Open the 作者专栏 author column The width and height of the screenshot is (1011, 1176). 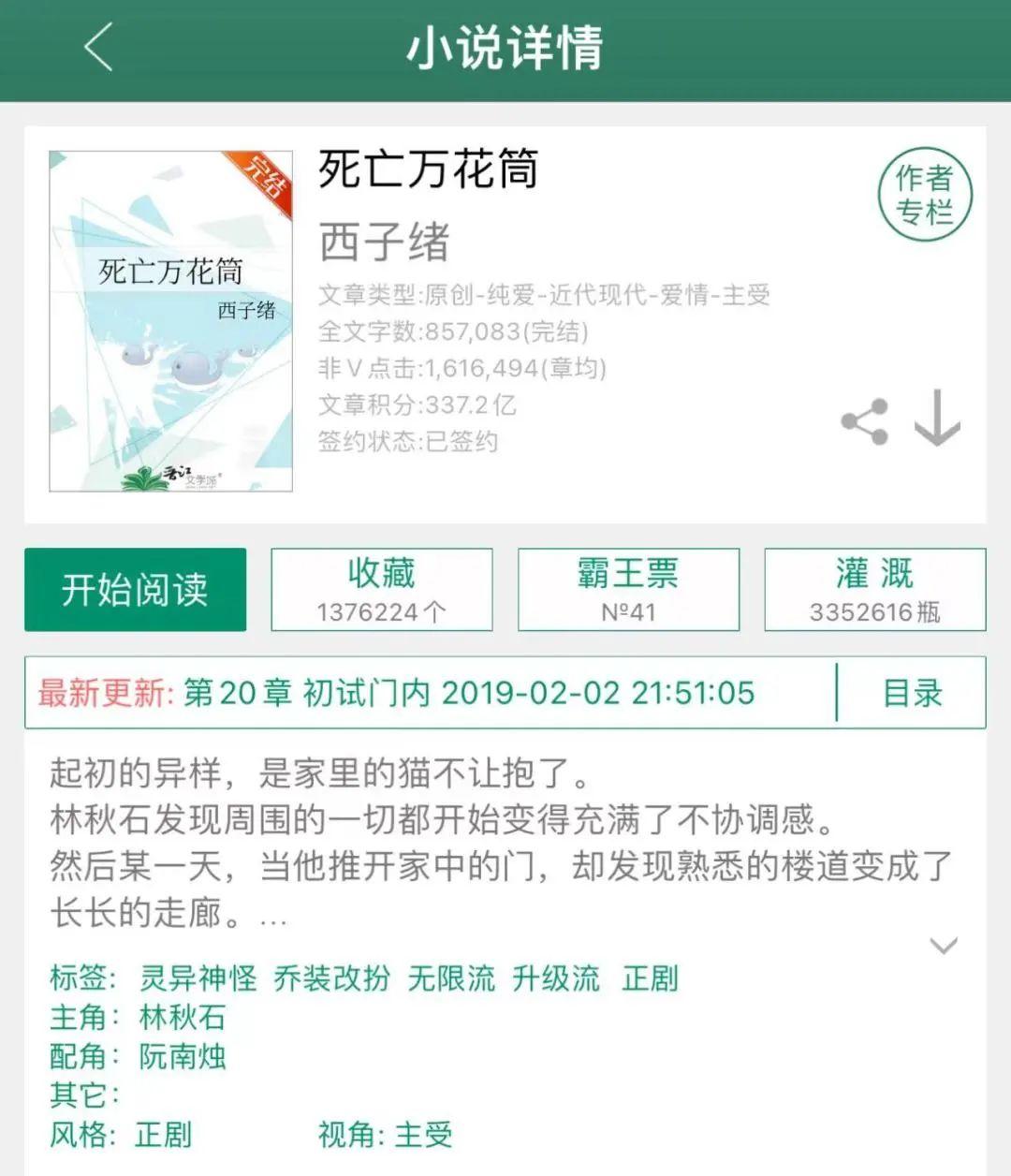point(925,195)
